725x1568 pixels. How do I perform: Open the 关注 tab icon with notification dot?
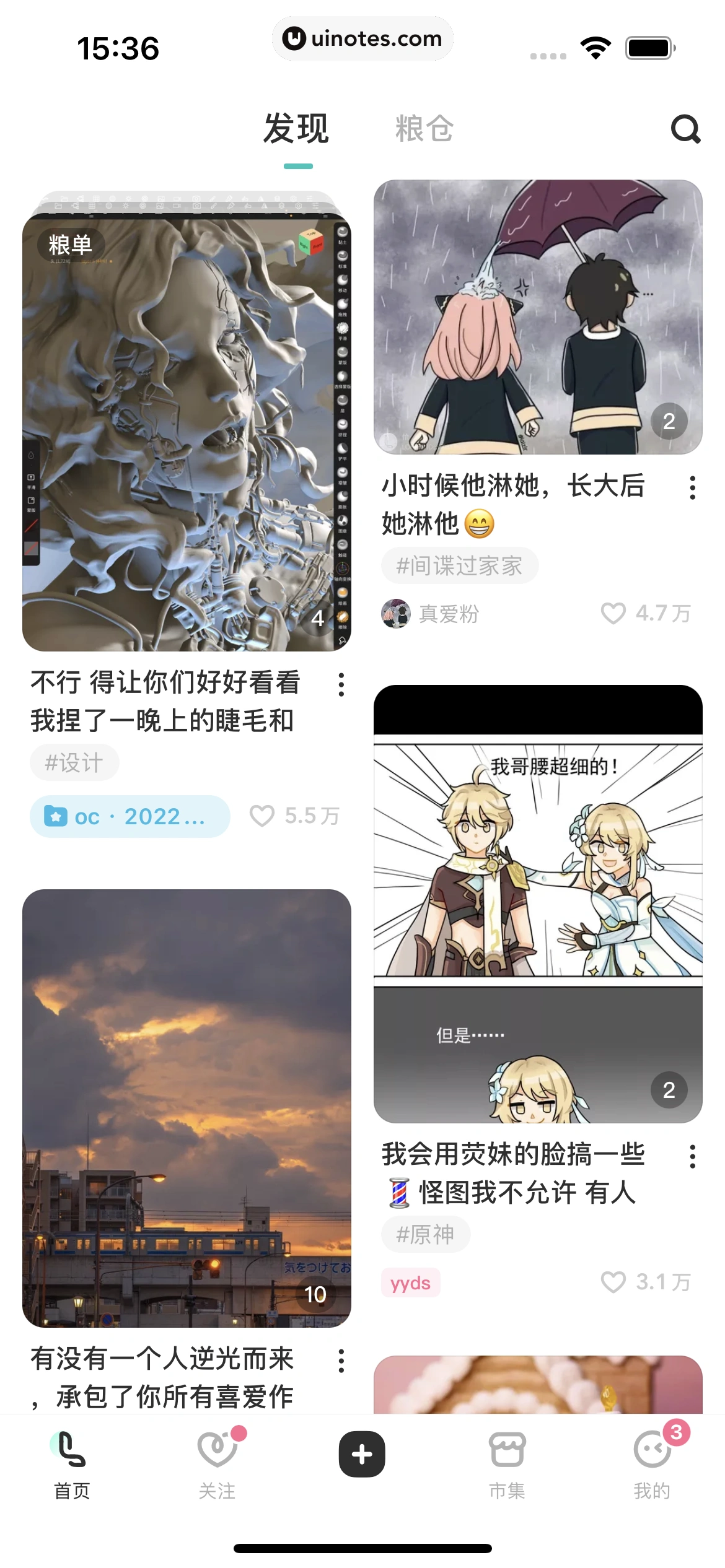[x=217, y=1457]
